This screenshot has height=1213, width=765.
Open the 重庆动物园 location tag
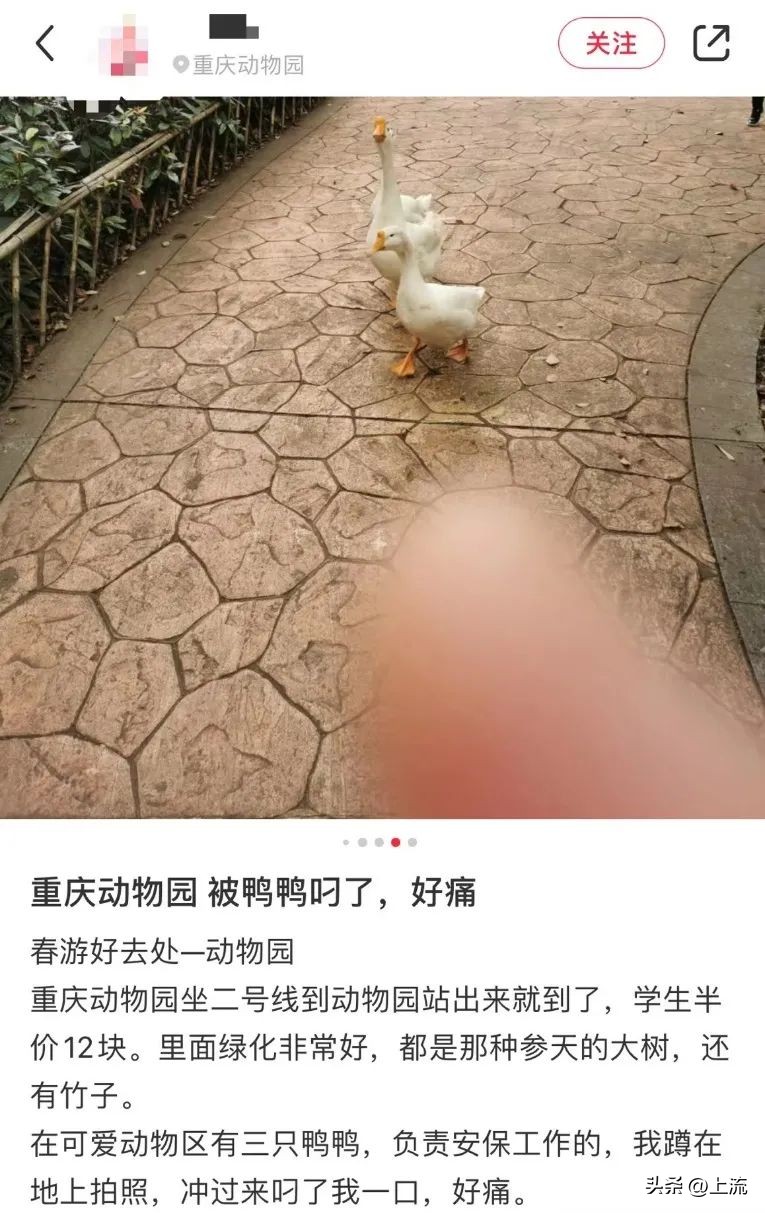click(x=245, y=62)
